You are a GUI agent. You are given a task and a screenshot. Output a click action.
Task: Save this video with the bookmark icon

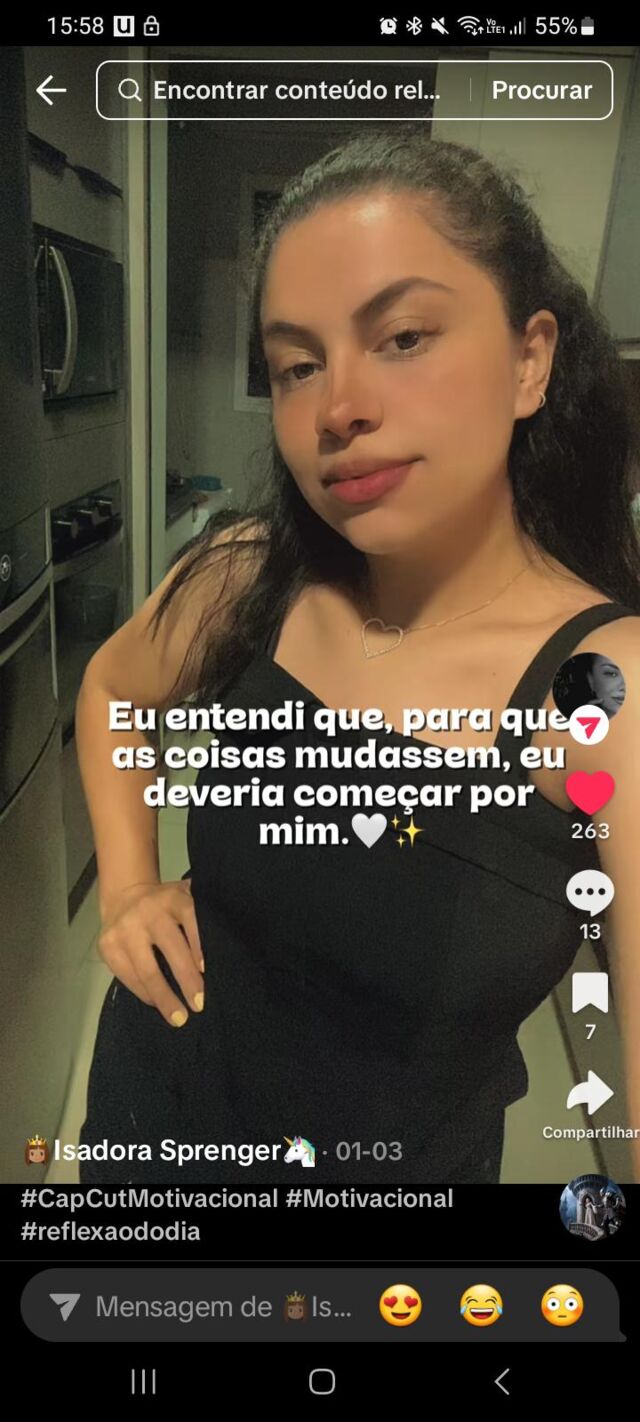[x=590, y=993]
